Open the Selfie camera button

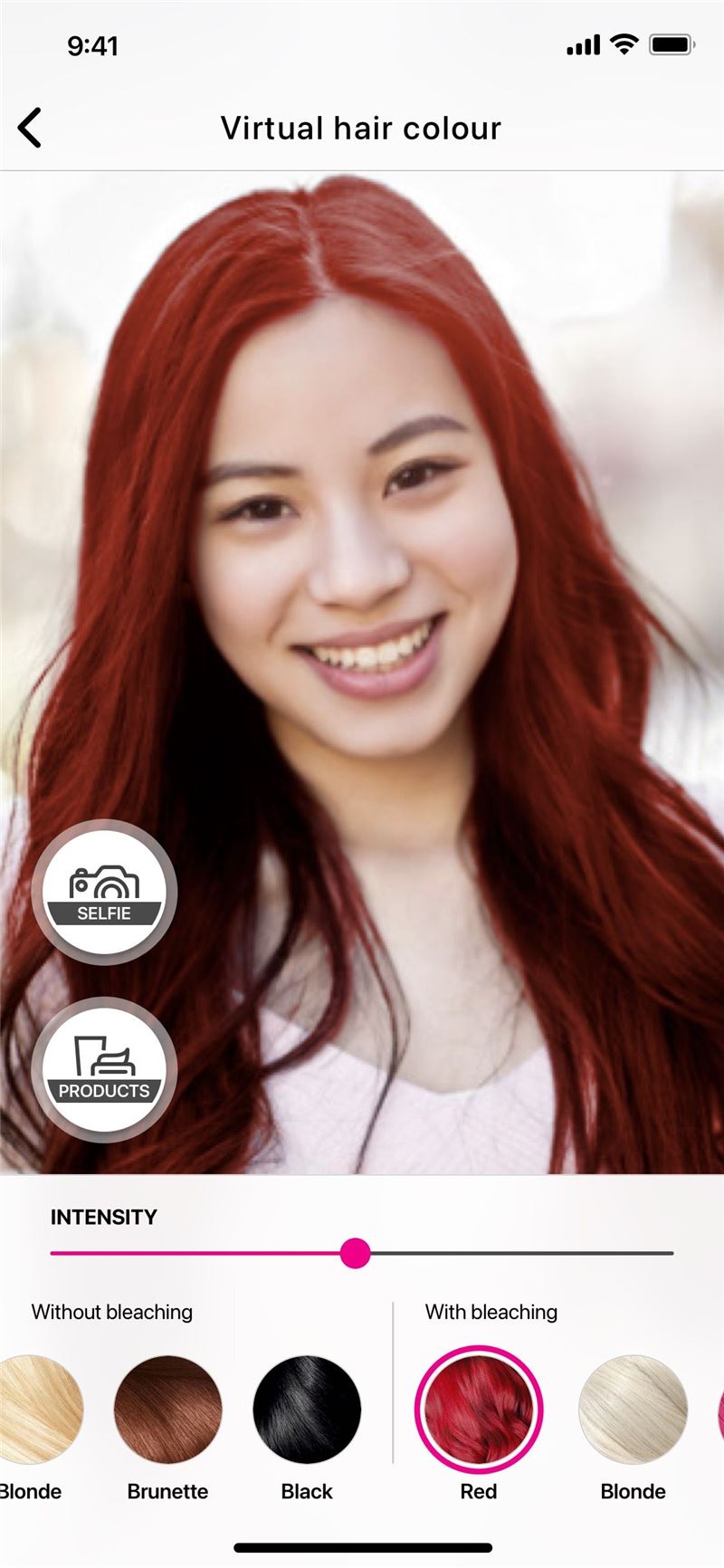click(104, 892)
